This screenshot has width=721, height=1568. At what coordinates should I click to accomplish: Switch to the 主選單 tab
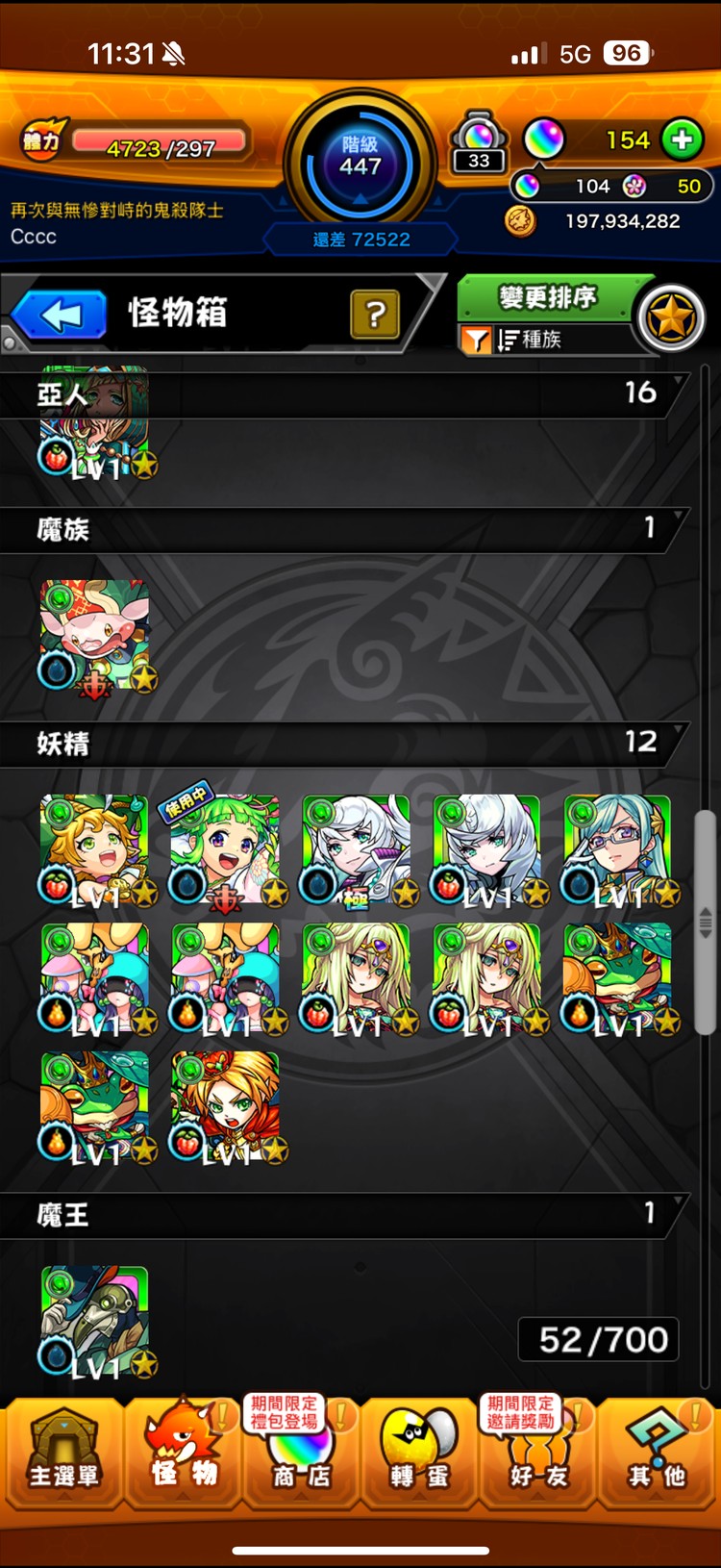[62, 1453]
